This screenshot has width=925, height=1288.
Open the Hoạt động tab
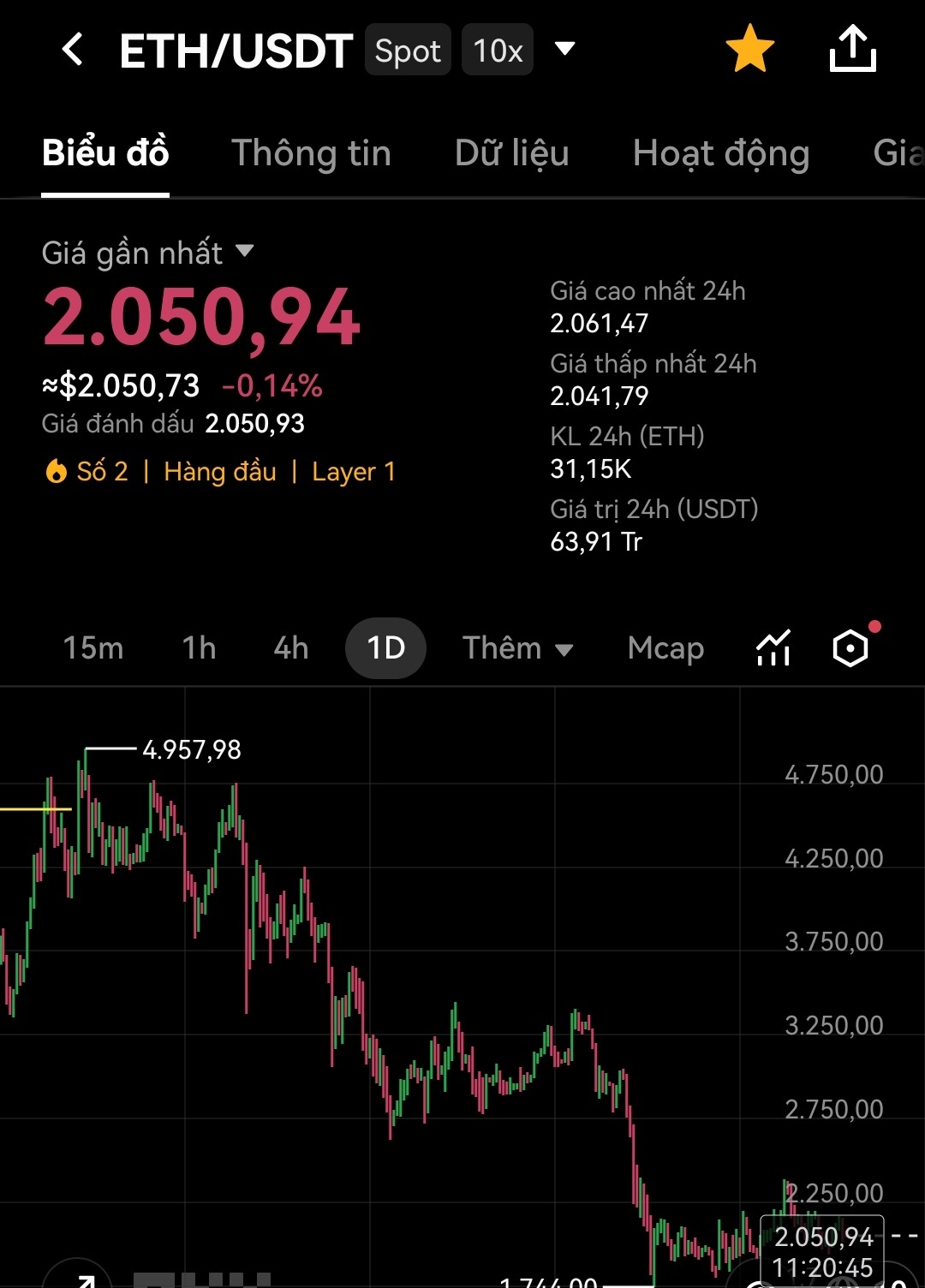coord(721,153)
